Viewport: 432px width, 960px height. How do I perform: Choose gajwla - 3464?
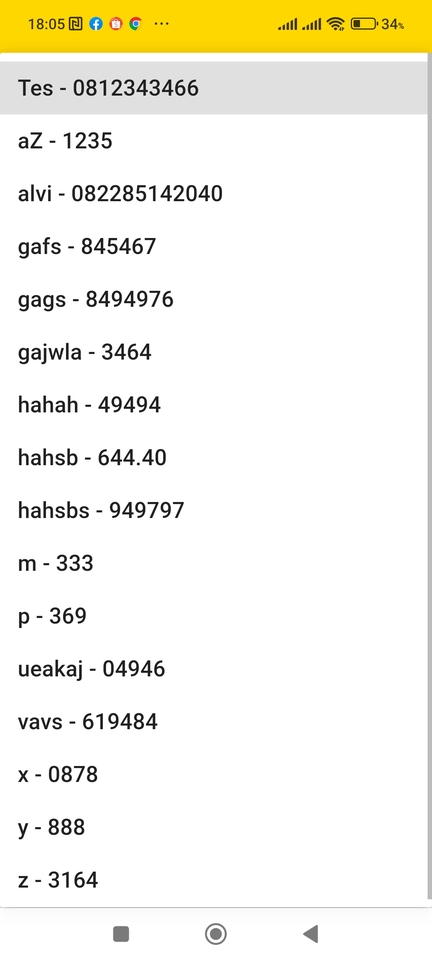214,352
